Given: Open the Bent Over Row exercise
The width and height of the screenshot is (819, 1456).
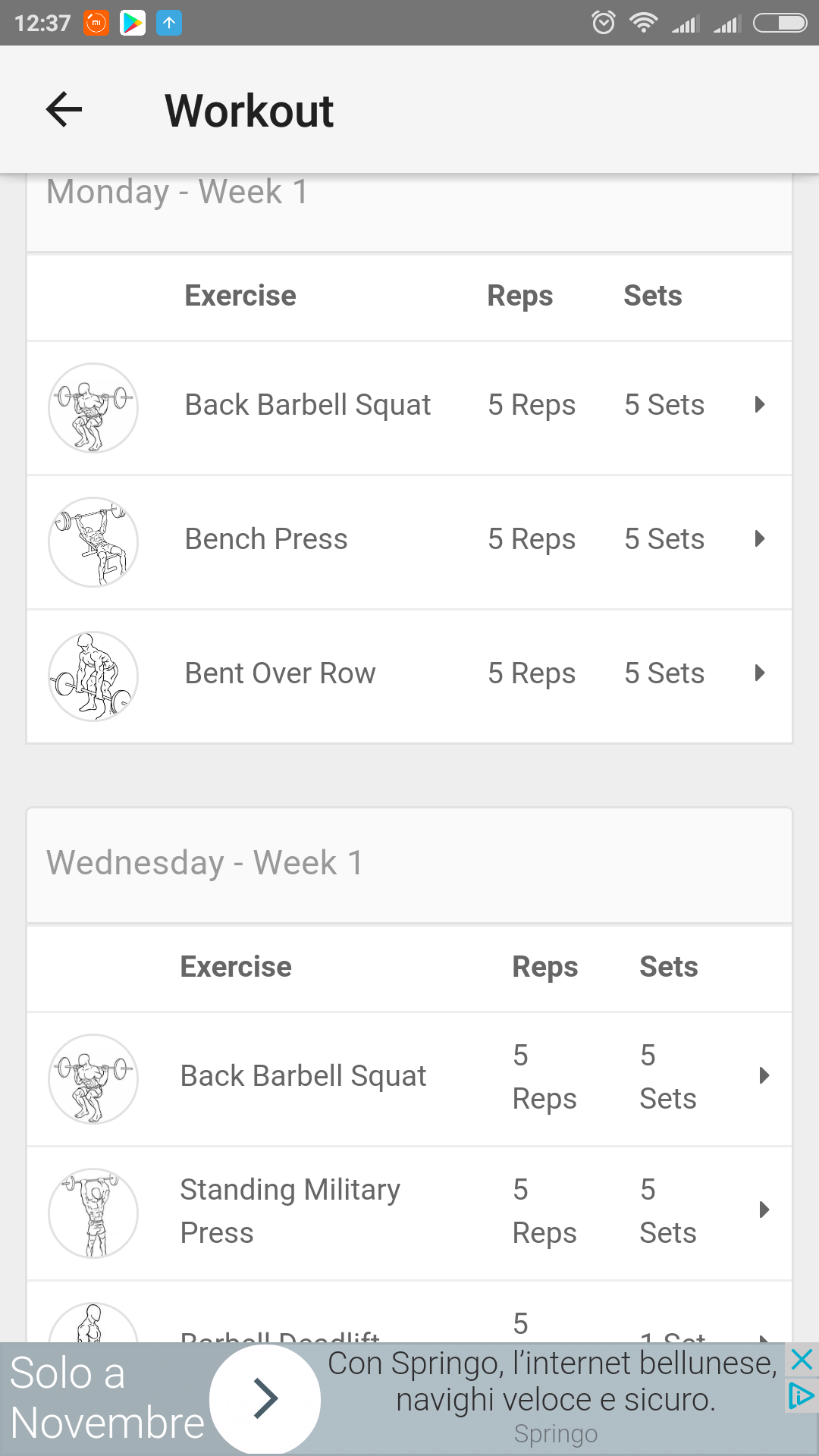Looking at the screenshot, I should pos(409,676).
